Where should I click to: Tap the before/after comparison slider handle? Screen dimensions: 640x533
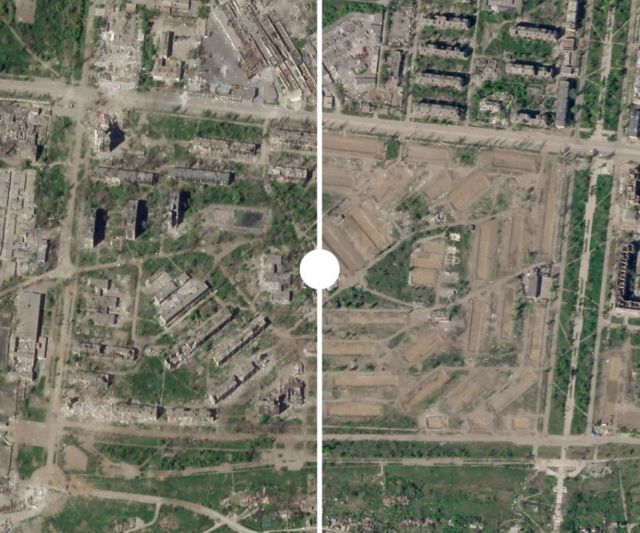pos(320,270)
